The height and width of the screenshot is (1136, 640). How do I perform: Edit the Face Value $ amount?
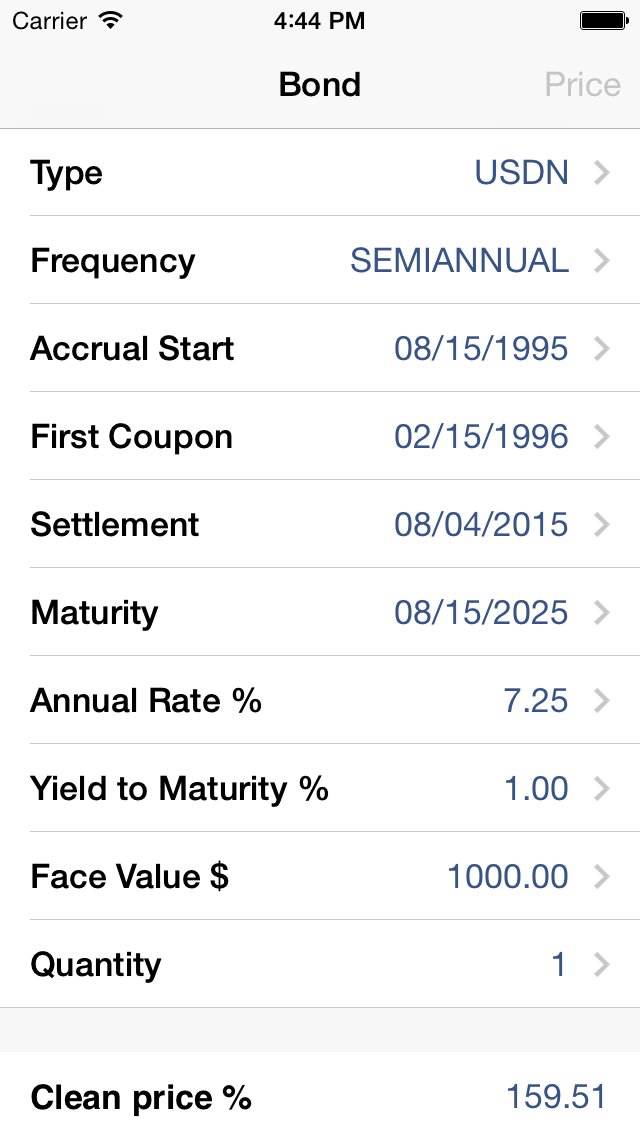[320, 877]
